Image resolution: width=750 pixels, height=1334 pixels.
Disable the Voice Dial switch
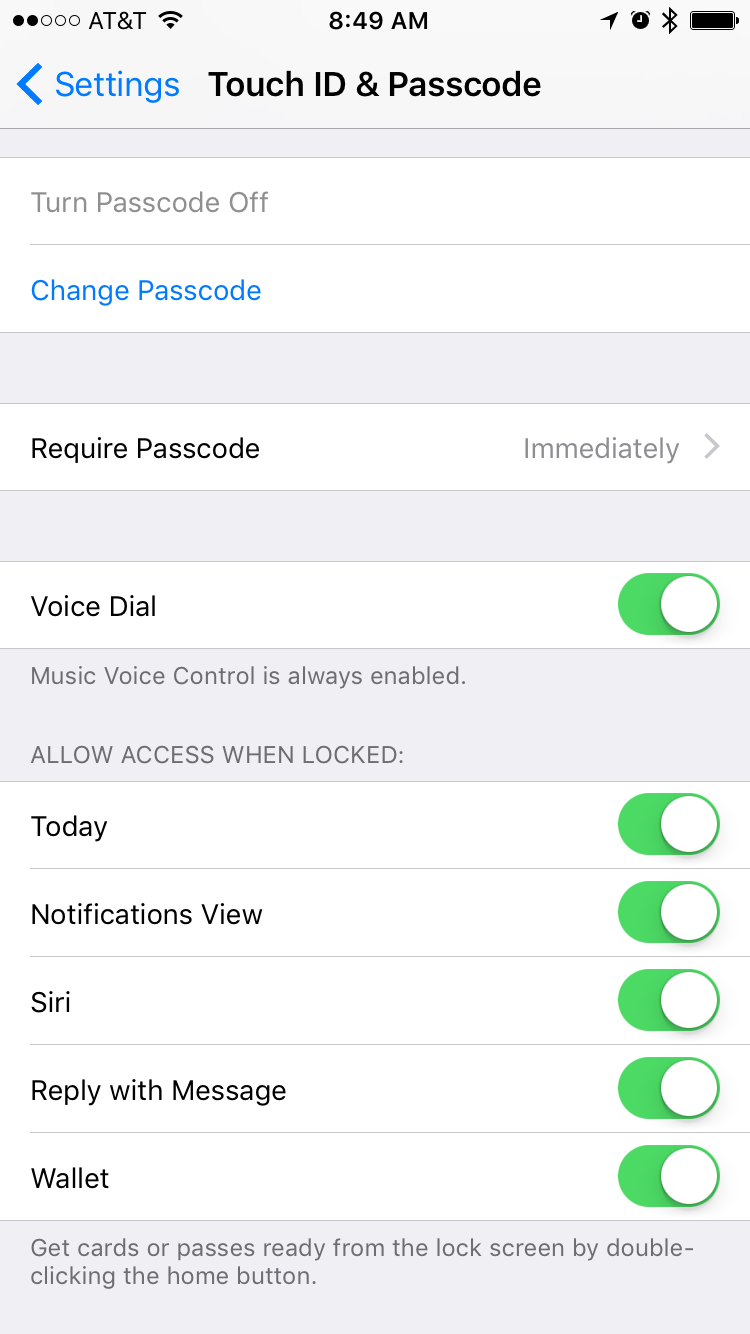[669, 605]
